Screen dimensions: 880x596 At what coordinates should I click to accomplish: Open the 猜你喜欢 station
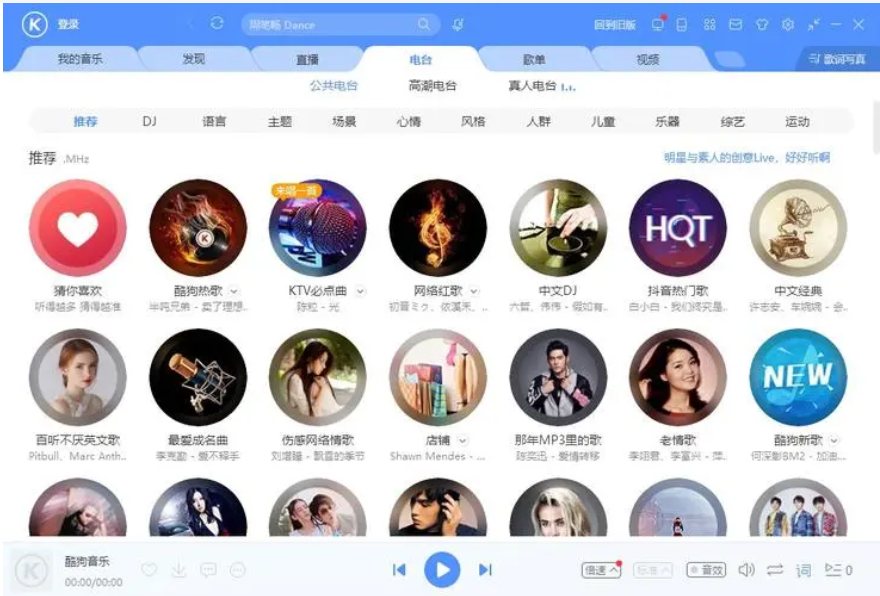[78, 228]
